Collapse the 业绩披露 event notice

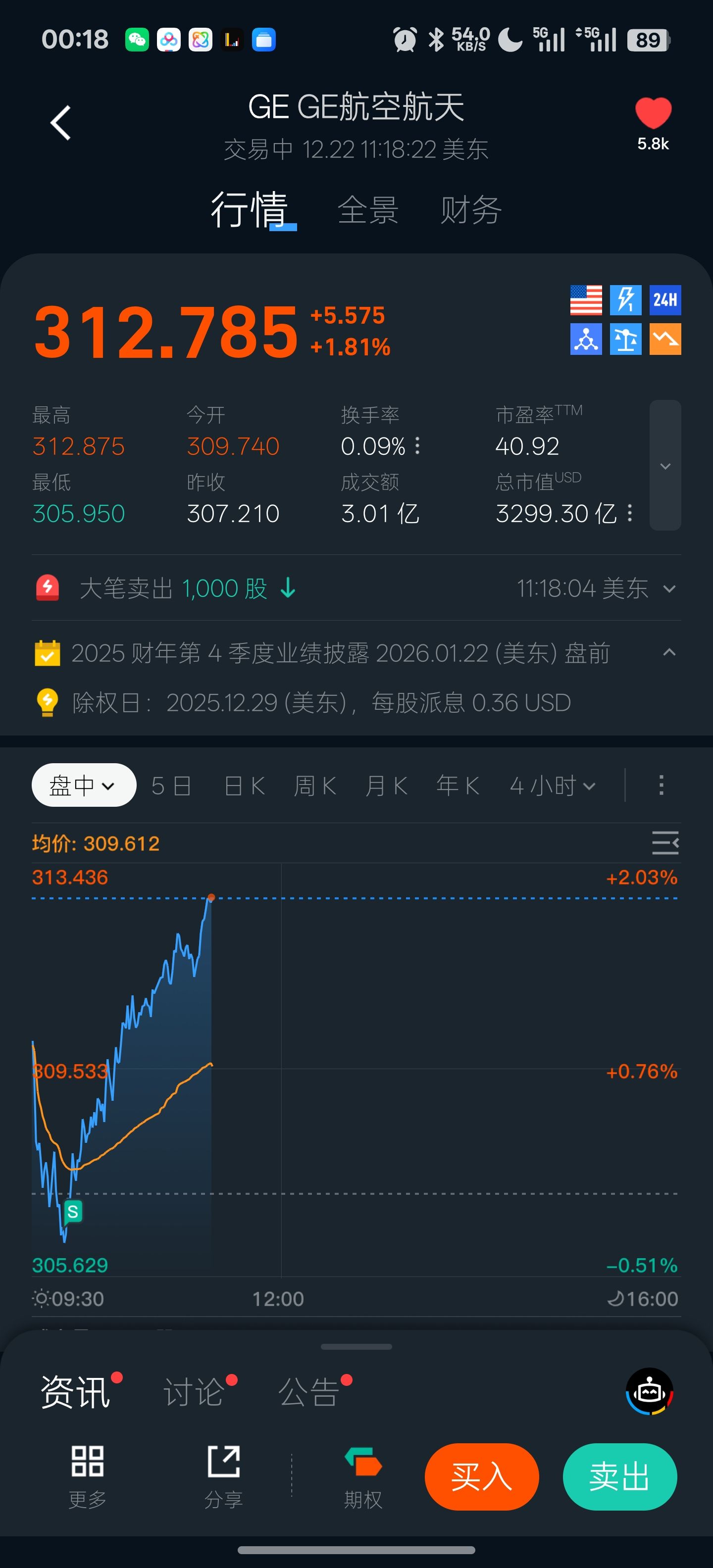(669, 652)
